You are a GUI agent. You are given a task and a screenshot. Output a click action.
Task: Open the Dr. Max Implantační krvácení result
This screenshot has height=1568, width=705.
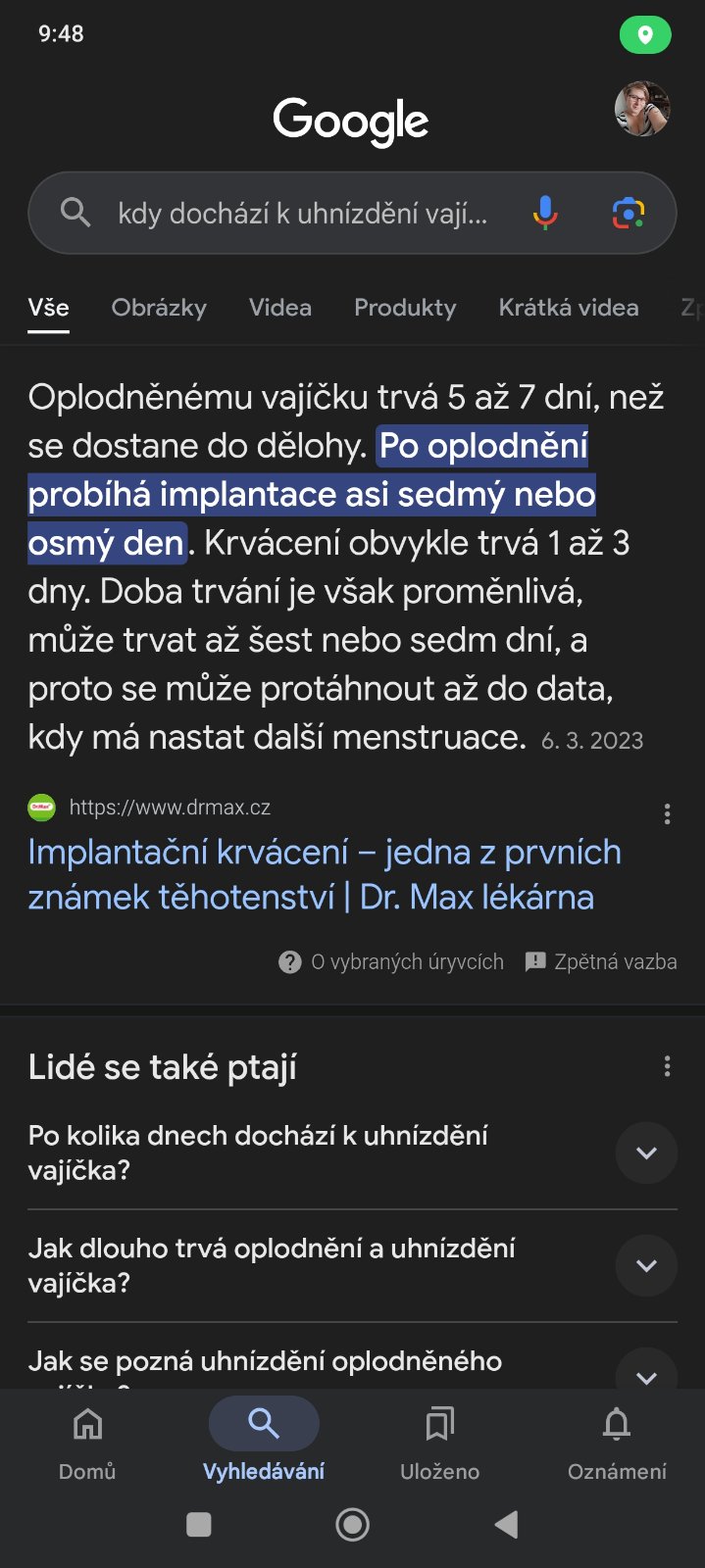coord(324,874)
